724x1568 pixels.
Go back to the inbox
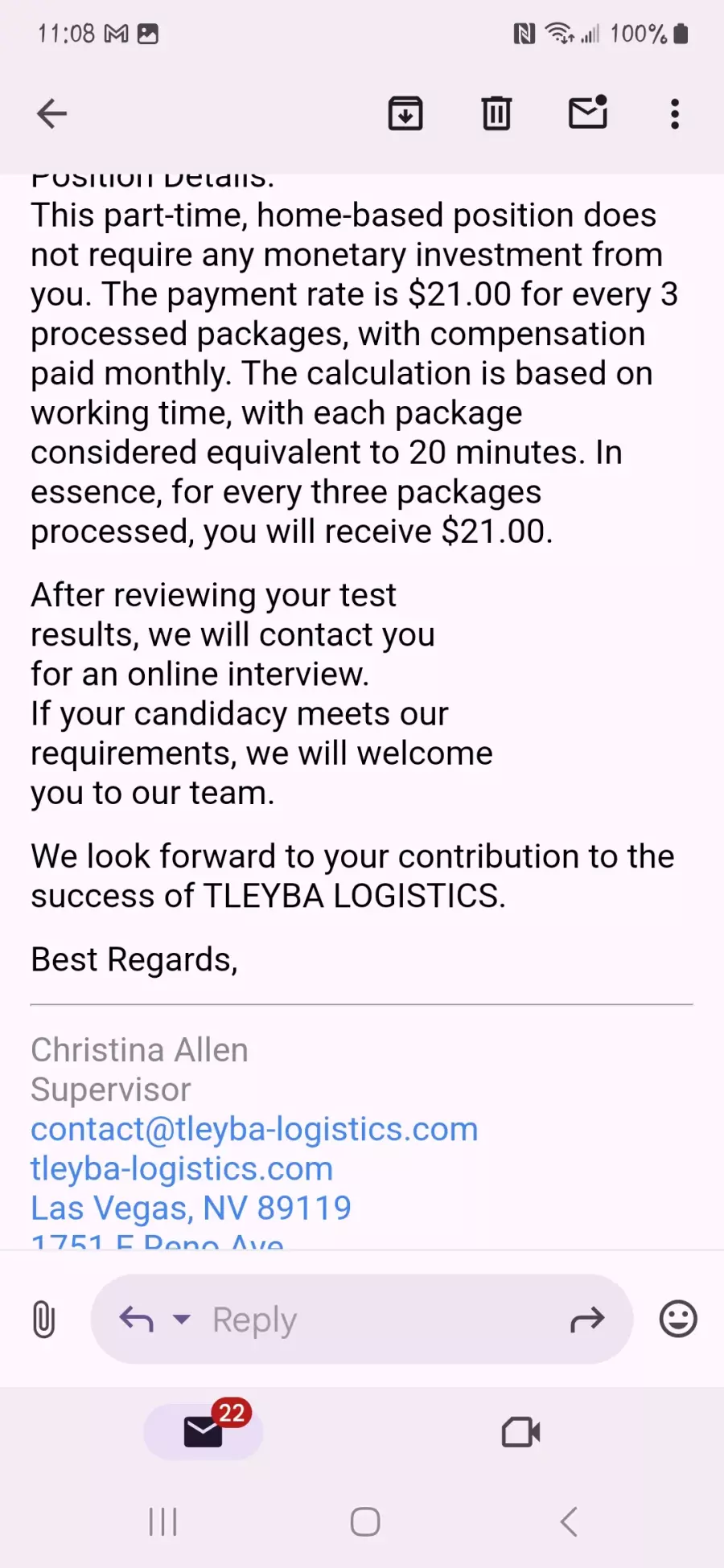pos(51,113)
